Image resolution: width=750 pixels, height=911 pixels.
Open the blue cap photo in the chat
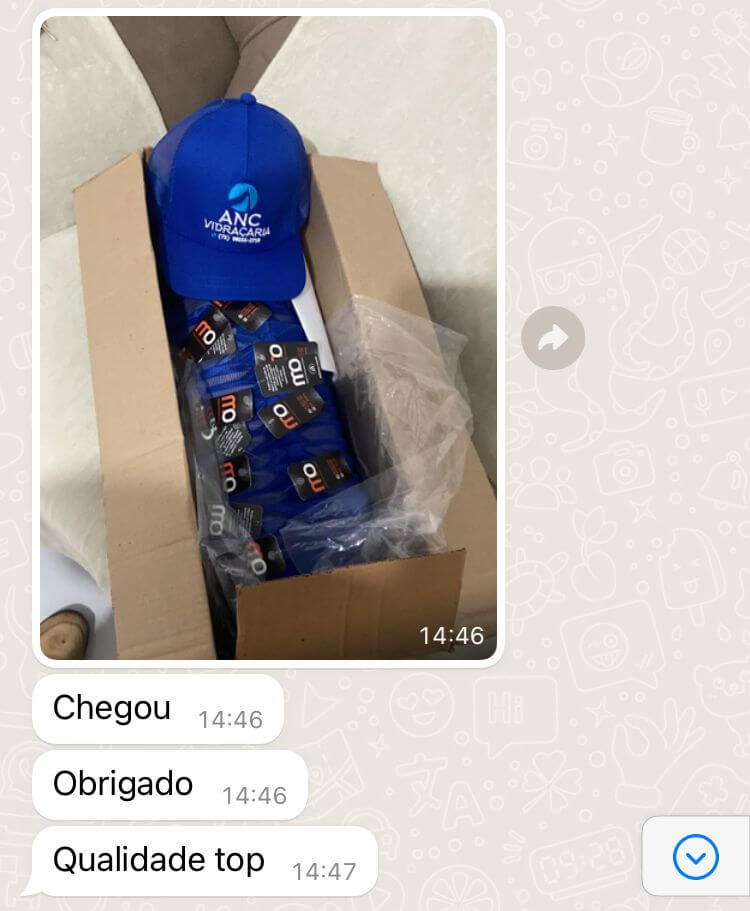pos(268,338)
